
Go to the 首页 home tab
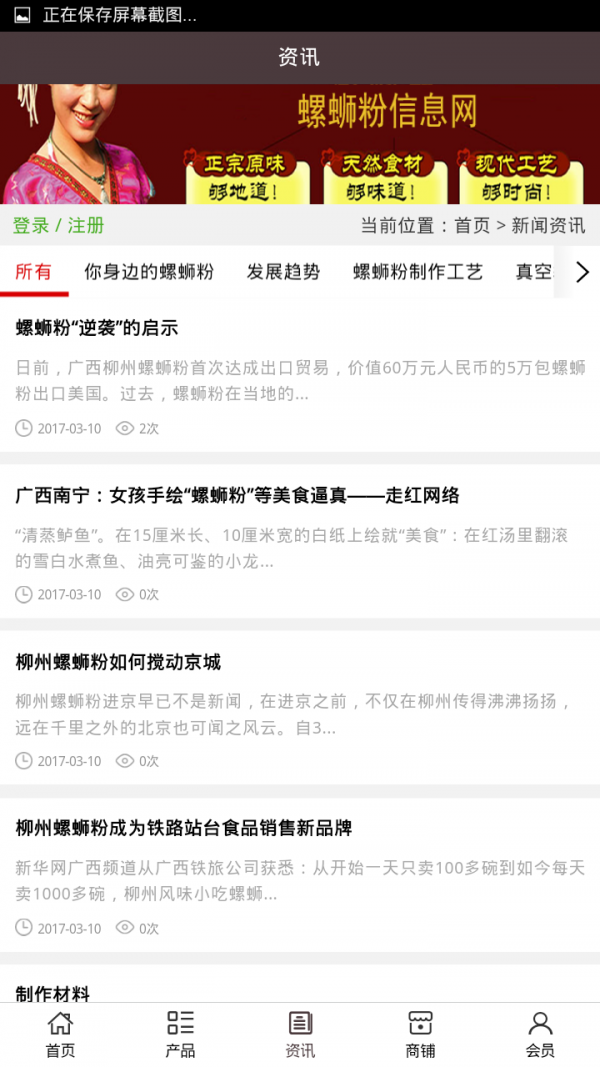(60, 1035)
